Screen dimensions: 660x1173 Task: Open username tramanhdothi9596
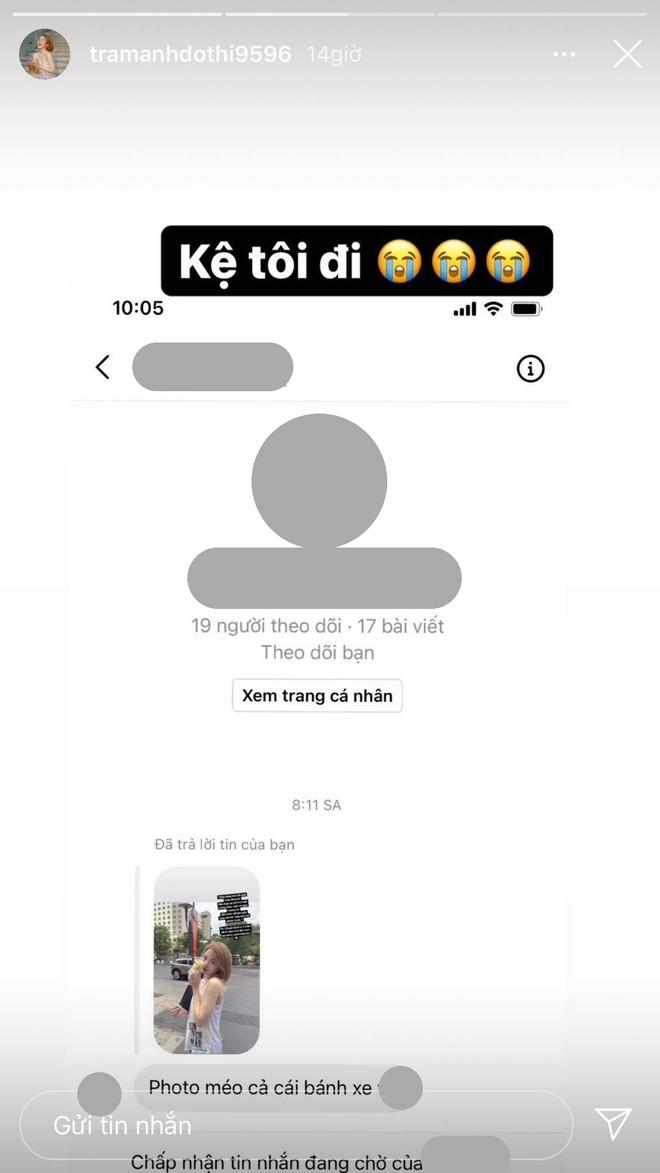(190, 54)
